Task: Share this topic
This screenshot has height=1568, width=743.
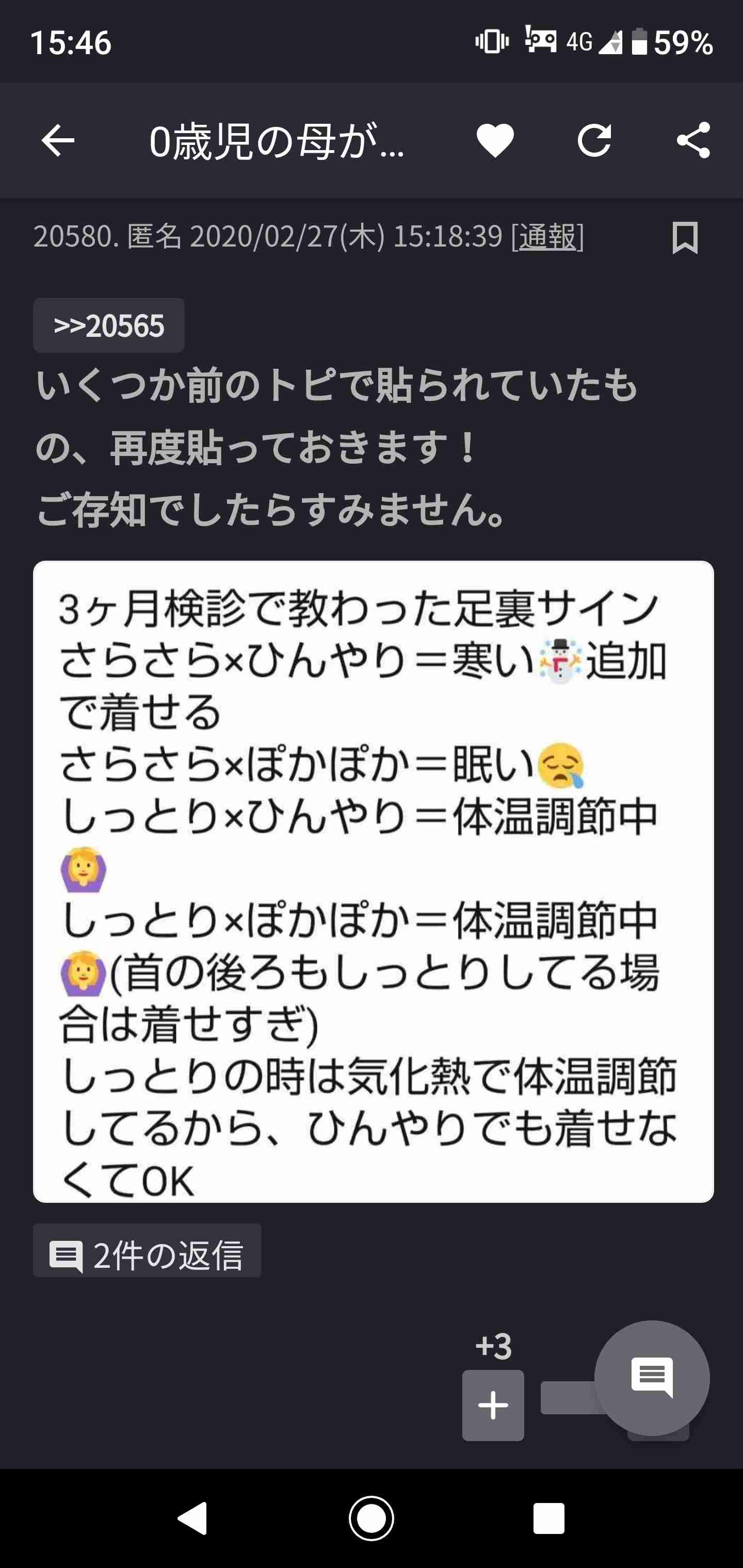Action: [693, 141]
